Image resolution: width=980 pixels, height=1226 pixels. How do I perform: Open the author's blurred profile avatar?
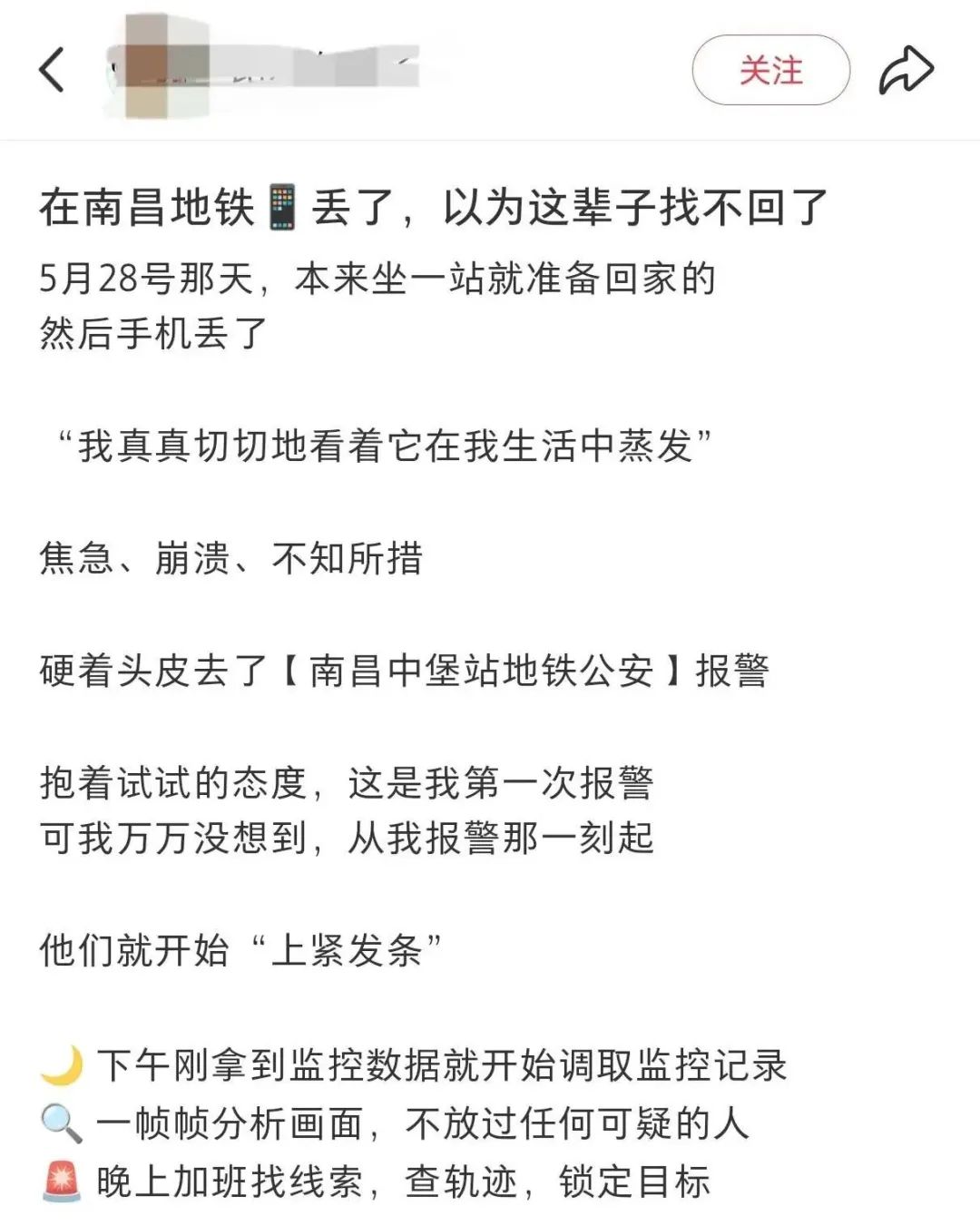click(x=156, y=68)
